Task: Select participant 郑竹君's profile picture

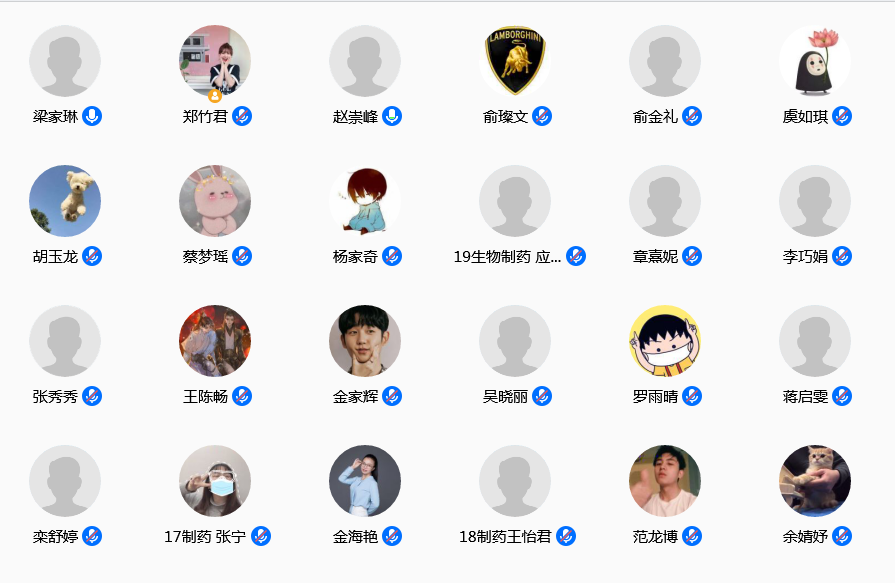Action: tap(215, 61)
